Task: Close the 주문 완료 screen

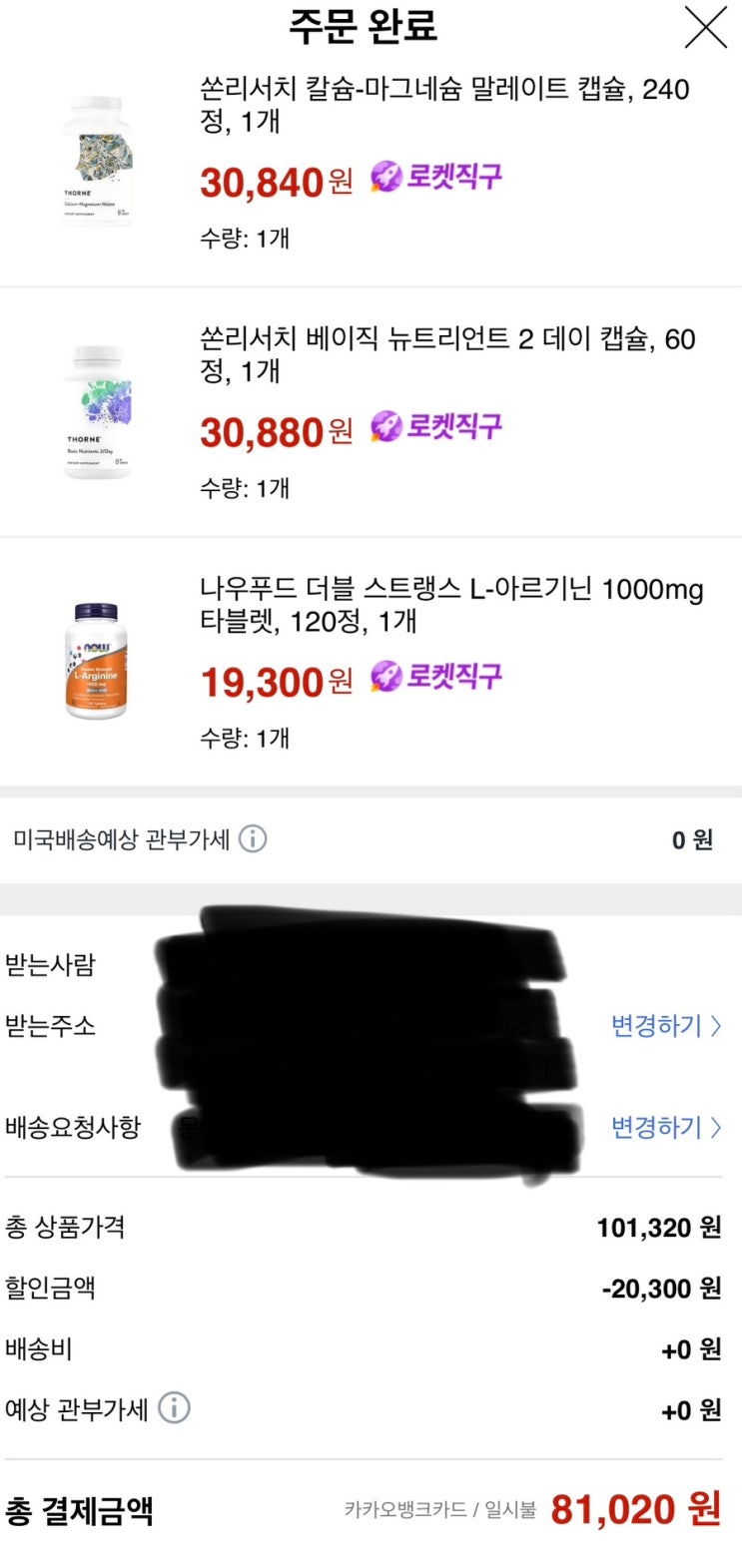Action: (x=705, y=27)
